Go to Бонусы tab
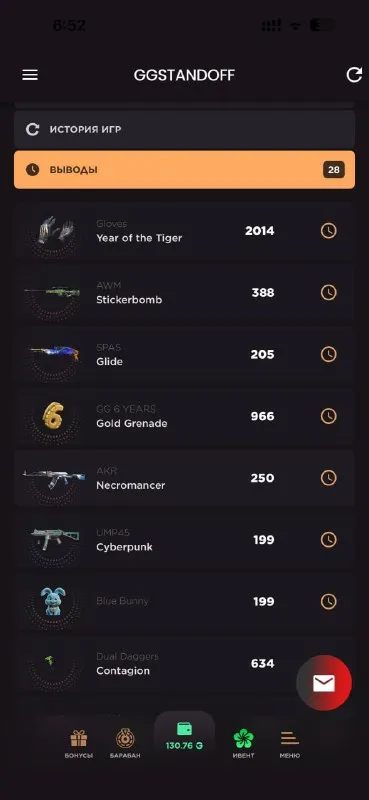 click(79, 744)
